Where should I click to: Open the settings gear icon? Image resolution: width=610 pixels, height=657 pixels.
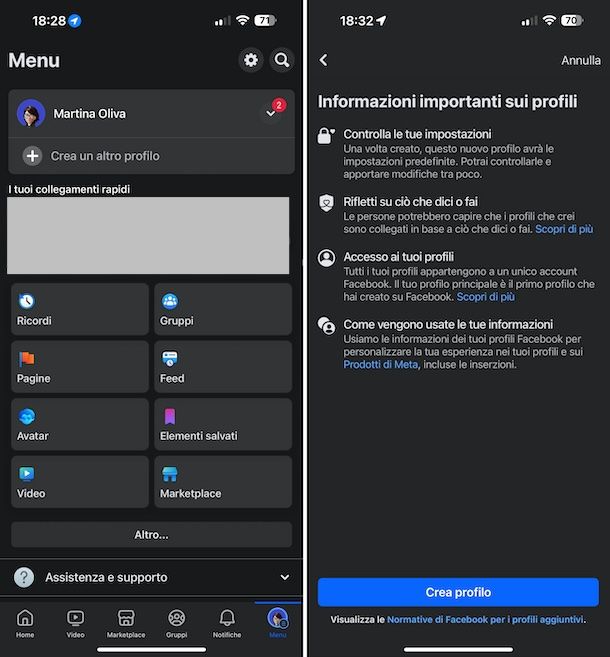coord(251,61)
